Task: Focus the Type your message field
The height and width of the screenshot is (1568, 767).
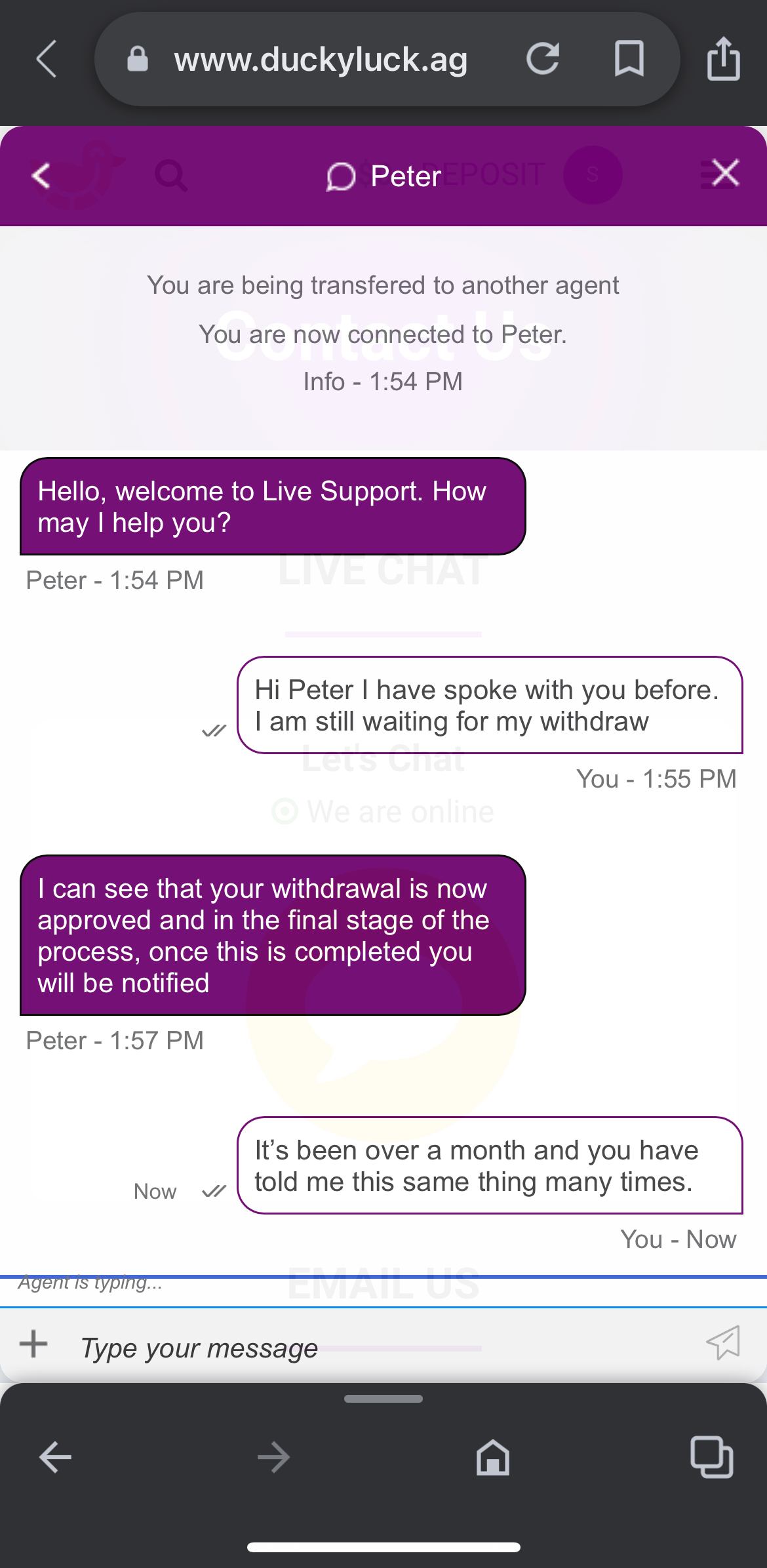Action: coord(367,1348)
